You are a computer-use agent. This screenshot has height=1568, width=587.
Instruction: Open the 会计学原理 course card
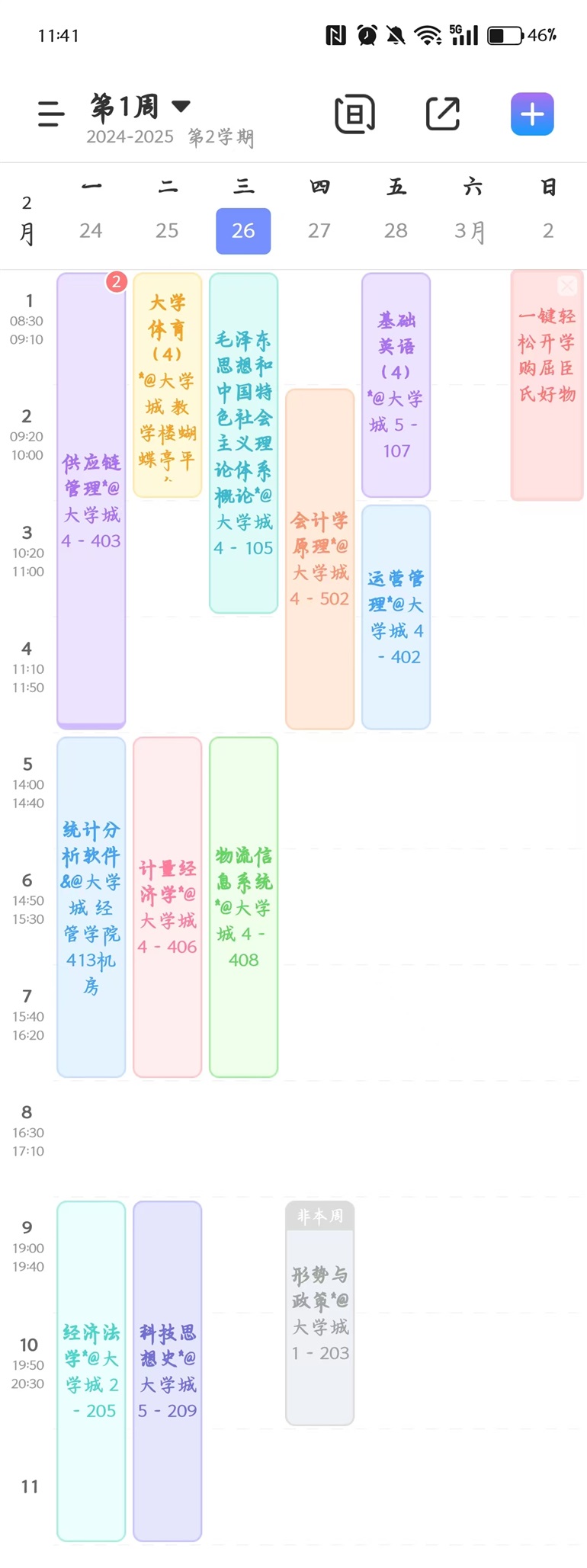319,559
